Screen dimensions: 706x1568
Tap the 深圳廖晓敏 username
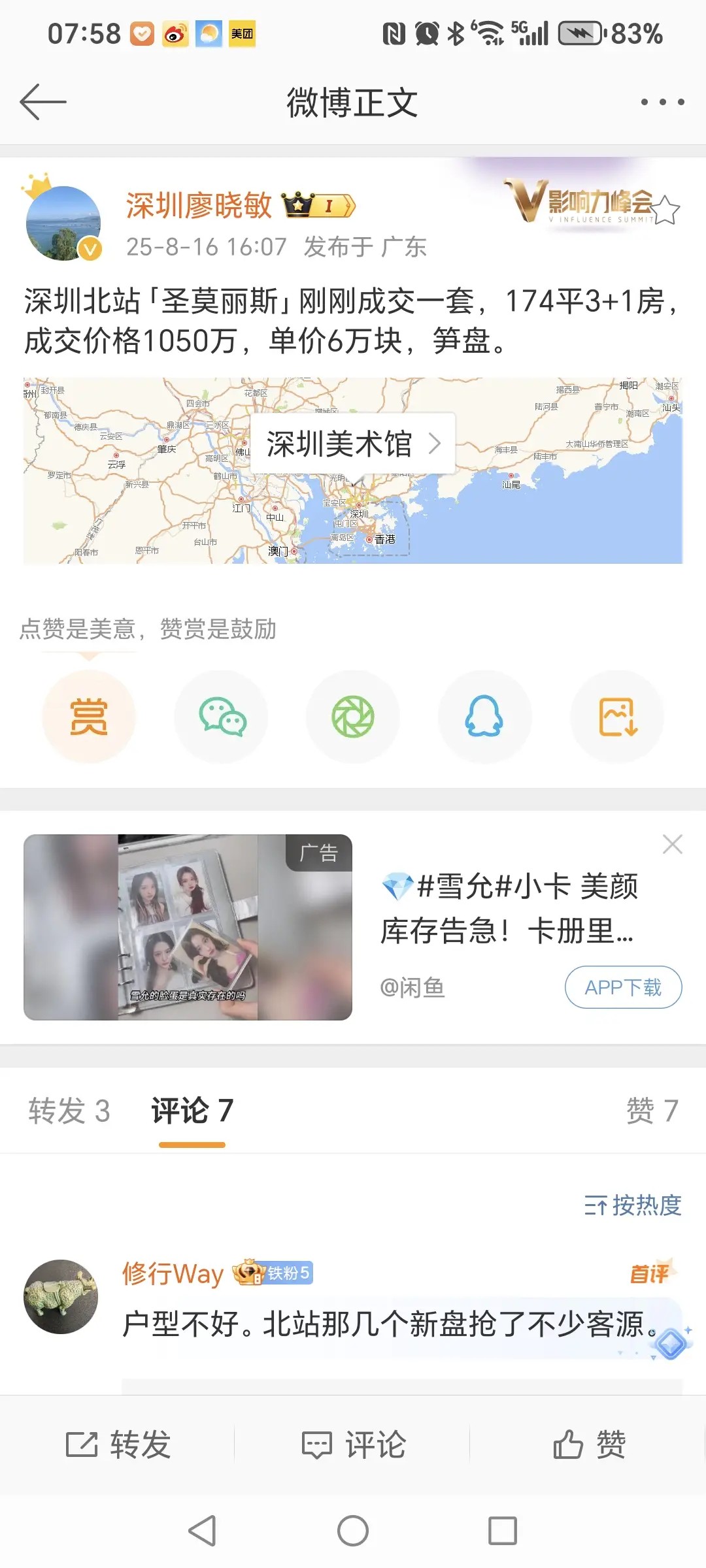click(x=198, y=206)
